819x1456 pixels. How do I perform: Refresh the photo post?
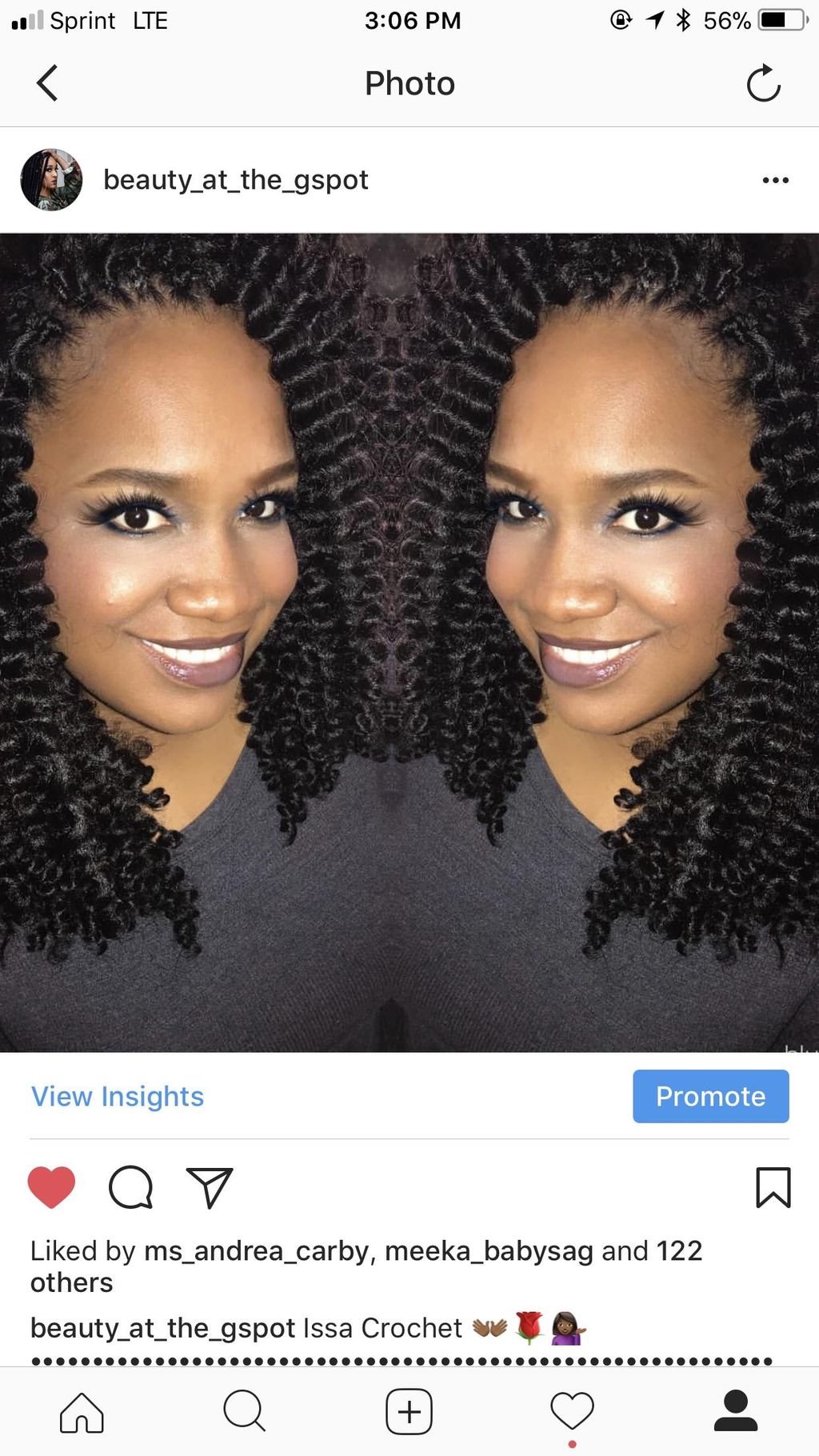763,83
